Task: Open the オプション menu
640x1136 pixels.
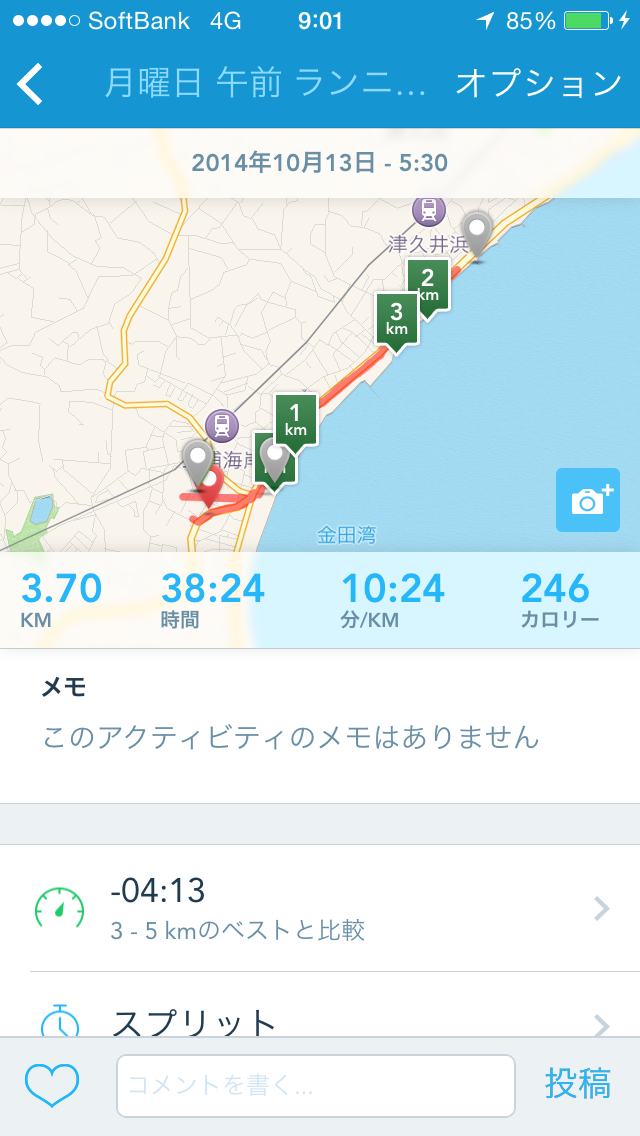Action: tap(538, 84)
